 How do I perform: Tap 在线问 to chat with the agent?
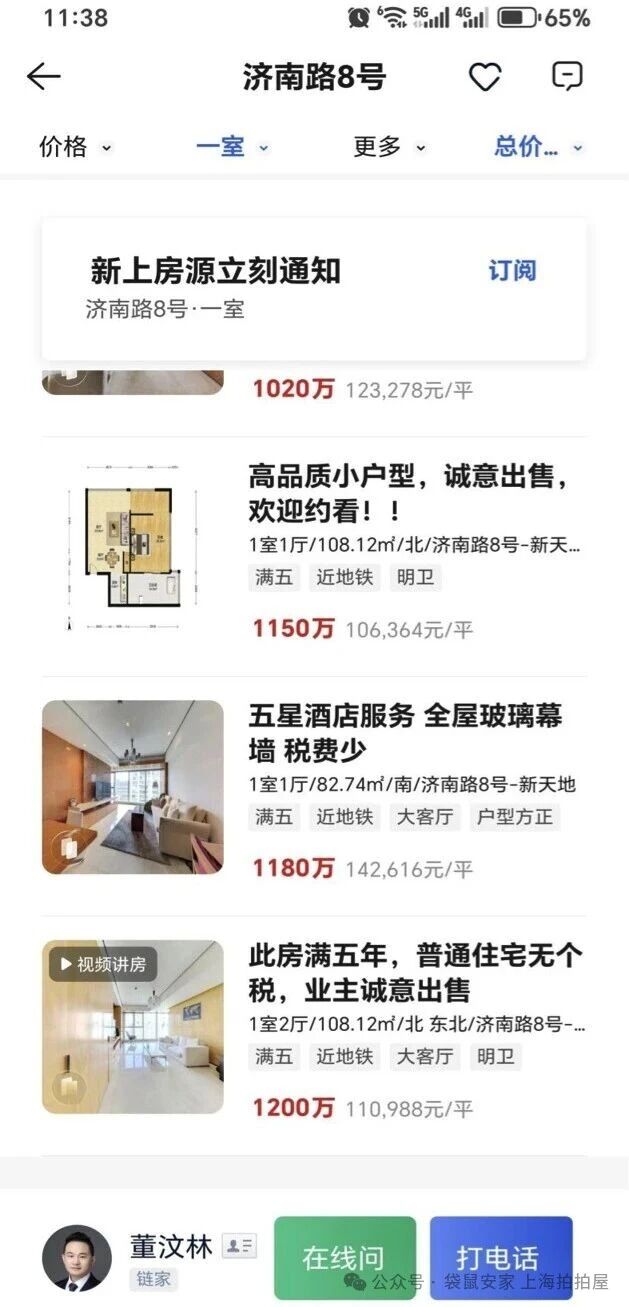[x=344, y=1257]
